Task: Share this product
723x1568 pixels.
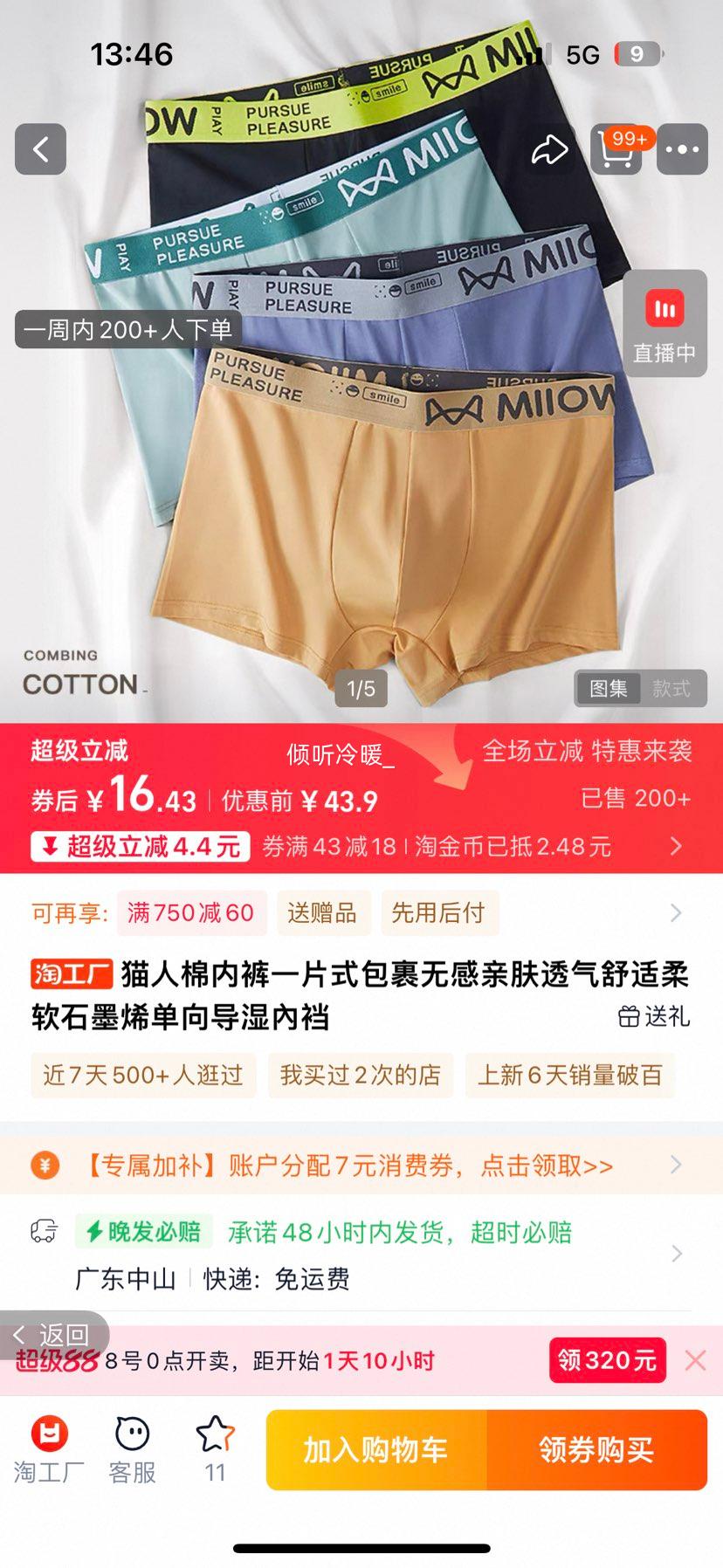Action: tap(550, 149)
